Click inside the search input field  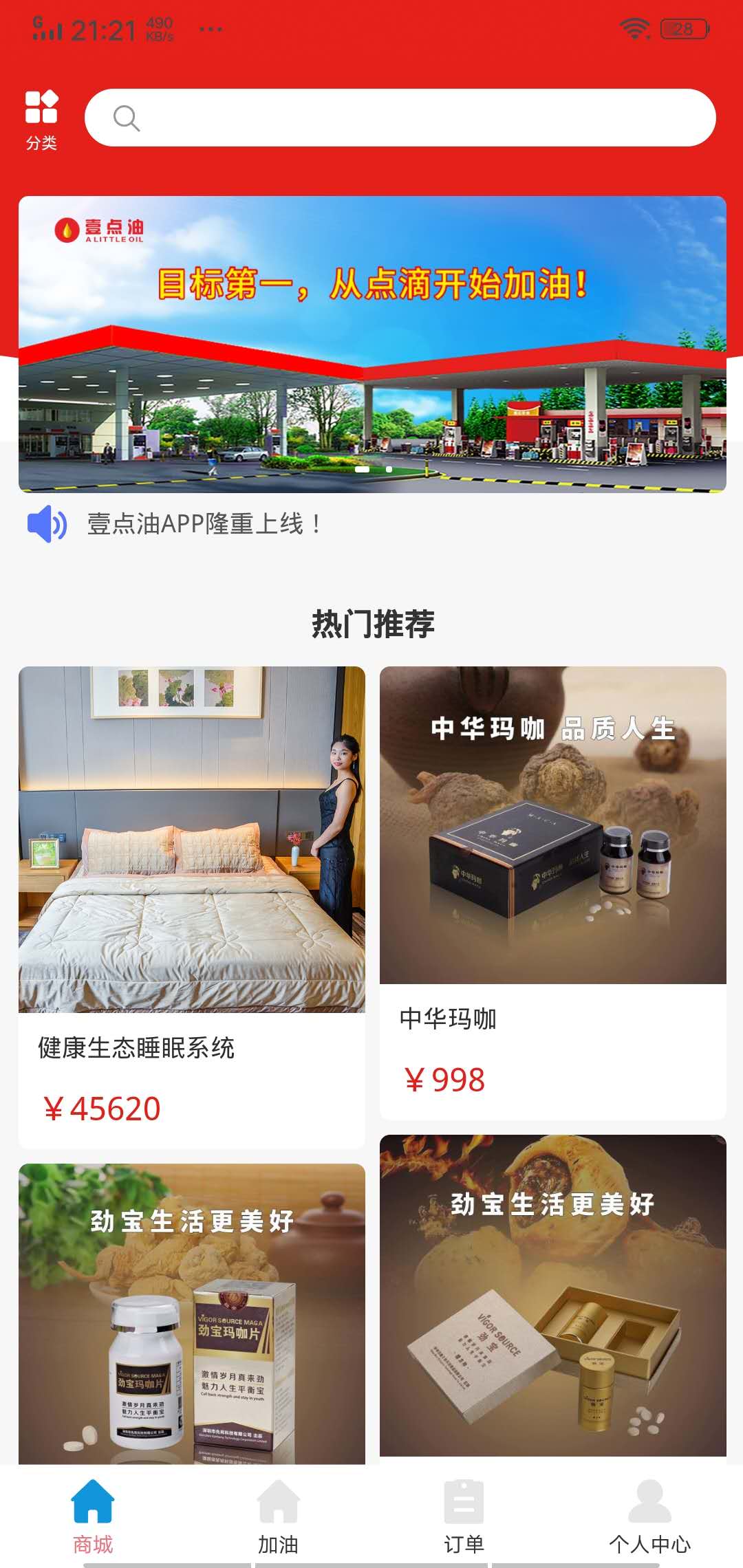(399, 118)
